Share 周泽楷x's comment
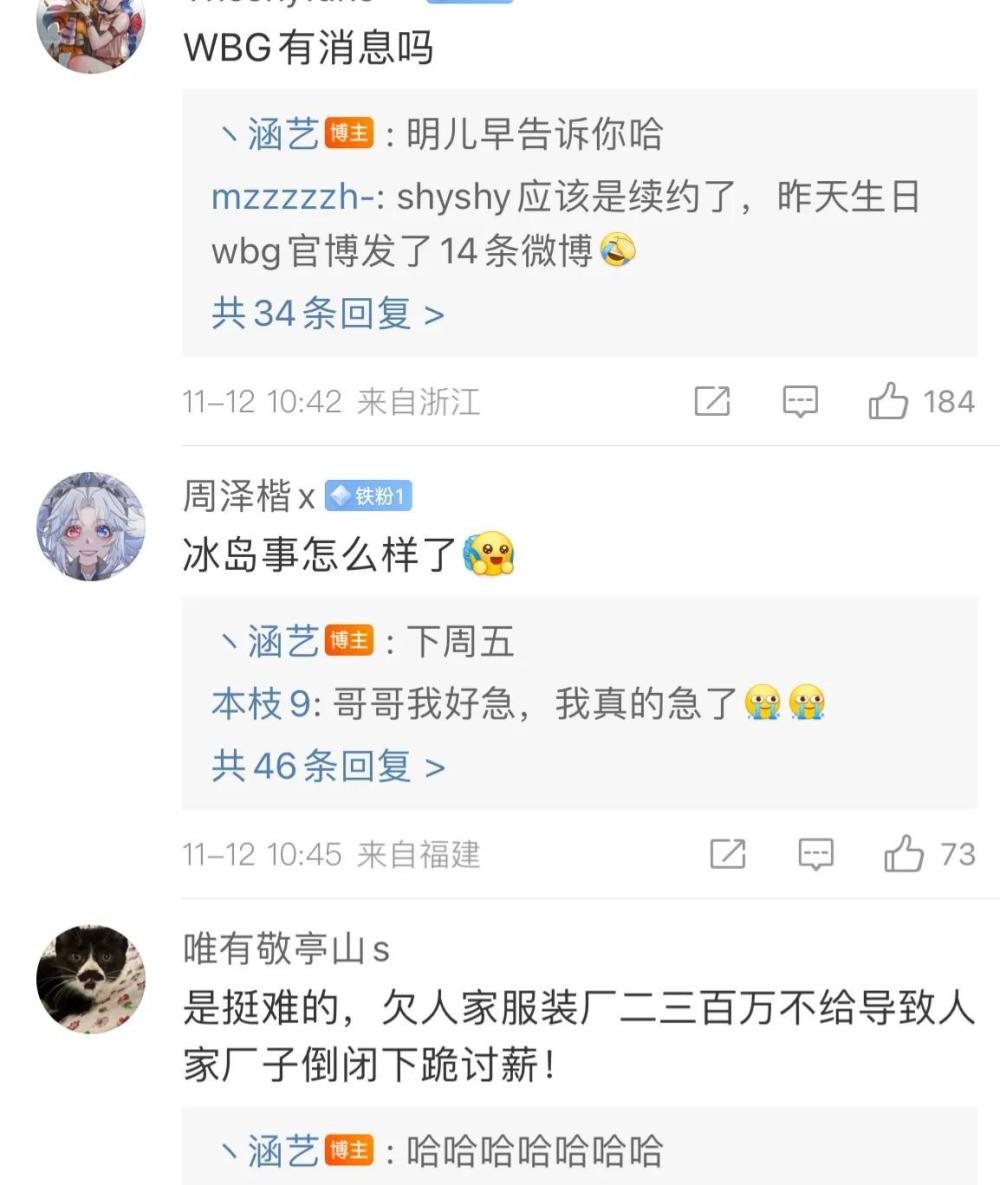The width and height of the screenshot is (1000, 1185). click(x=728, y=855)
